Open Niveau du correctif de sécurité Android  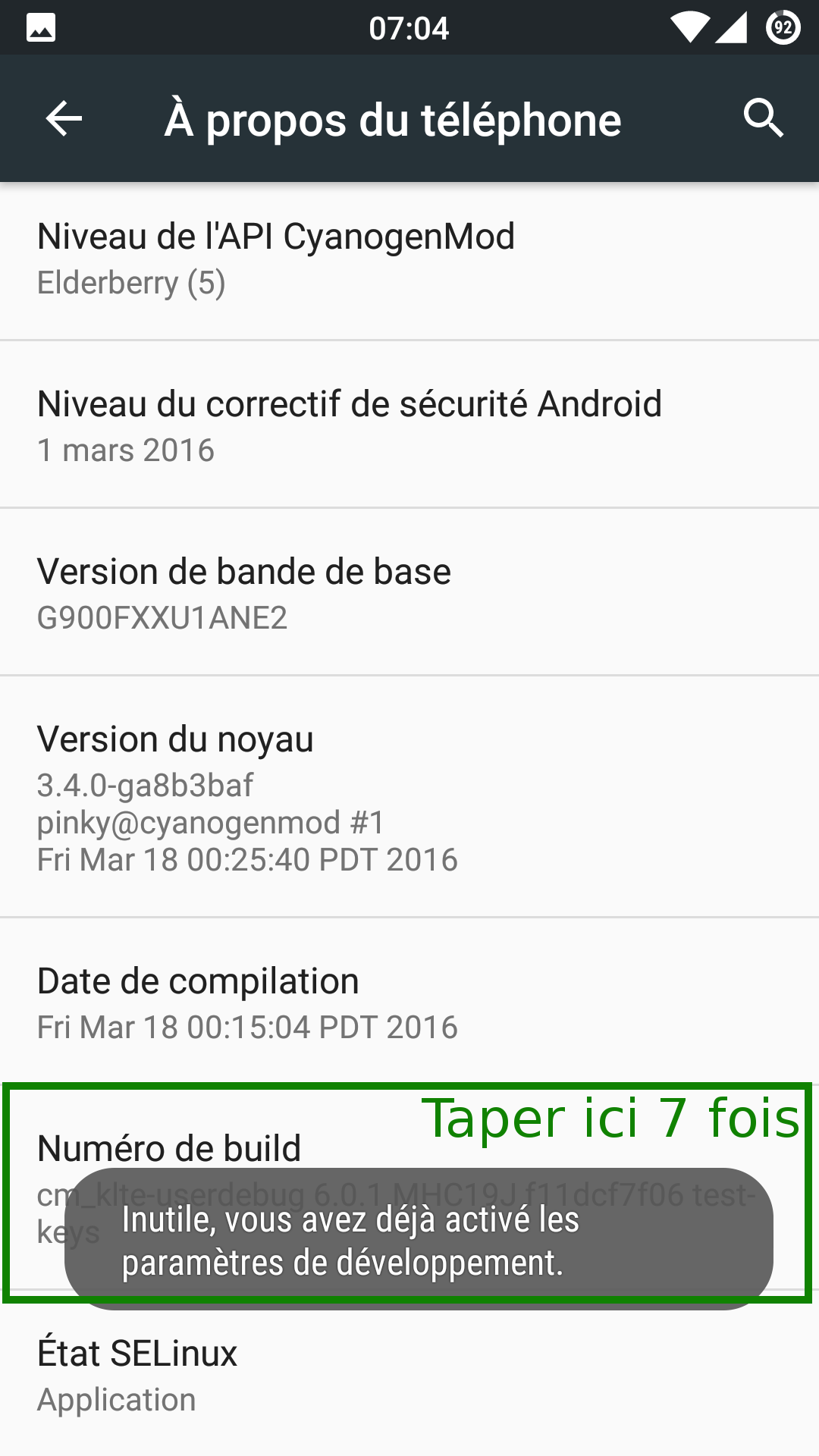coord(409,425)
